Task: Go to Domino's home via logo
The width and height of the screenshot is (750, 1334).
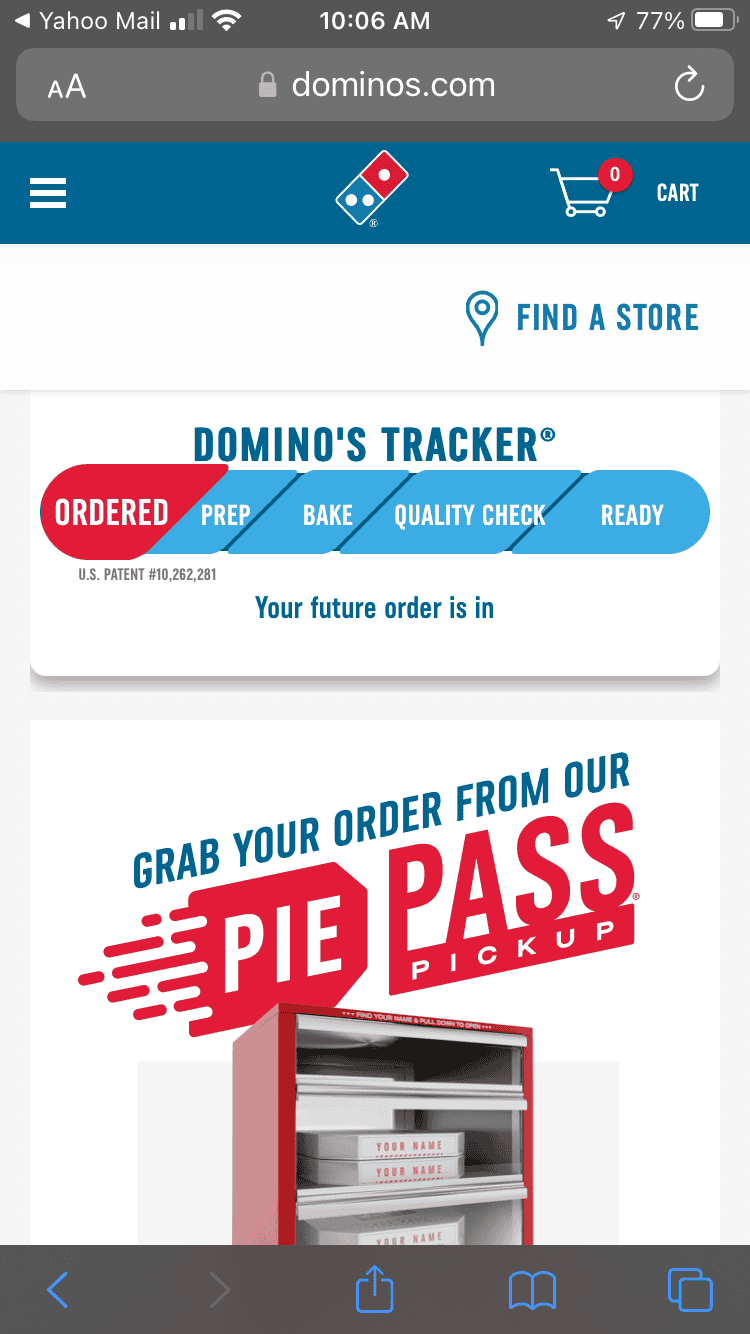Action: (372, 190)
